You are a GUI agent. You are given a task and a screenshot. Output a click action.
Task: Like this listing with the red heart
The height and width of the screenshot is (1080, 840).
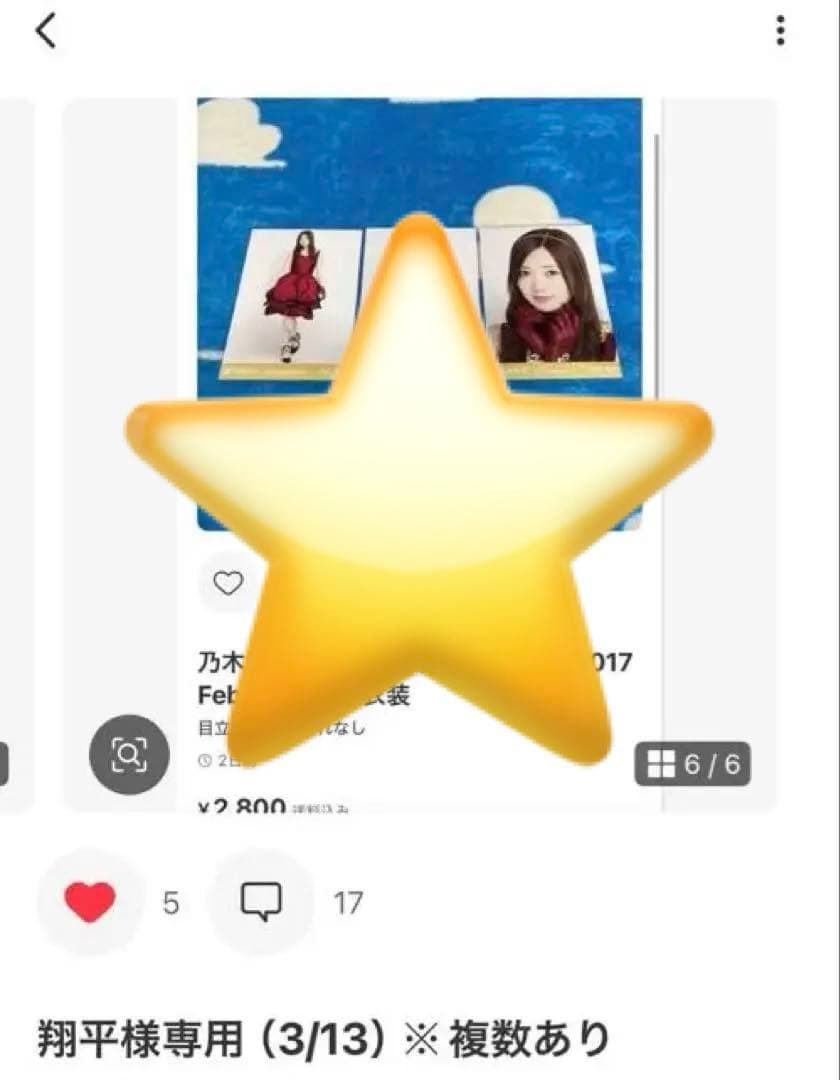[90, 903]
